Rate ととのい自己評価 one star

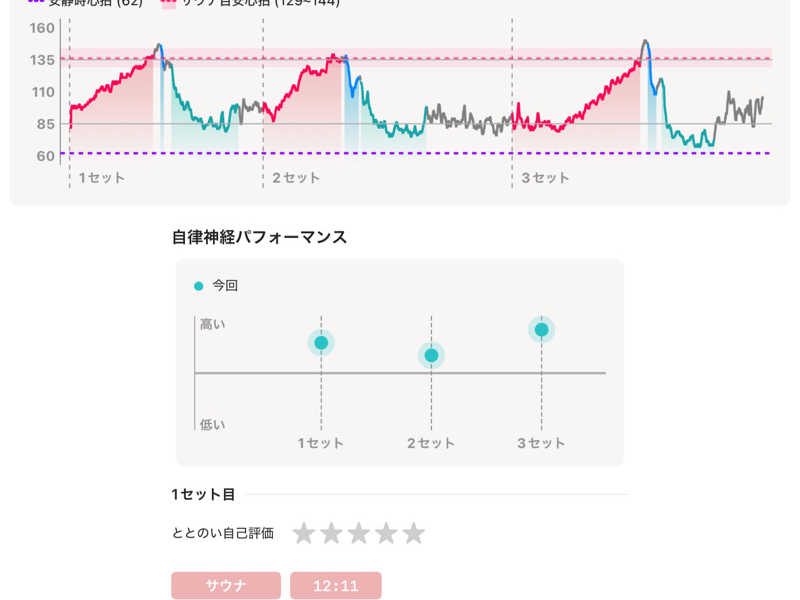click(304, 534)
